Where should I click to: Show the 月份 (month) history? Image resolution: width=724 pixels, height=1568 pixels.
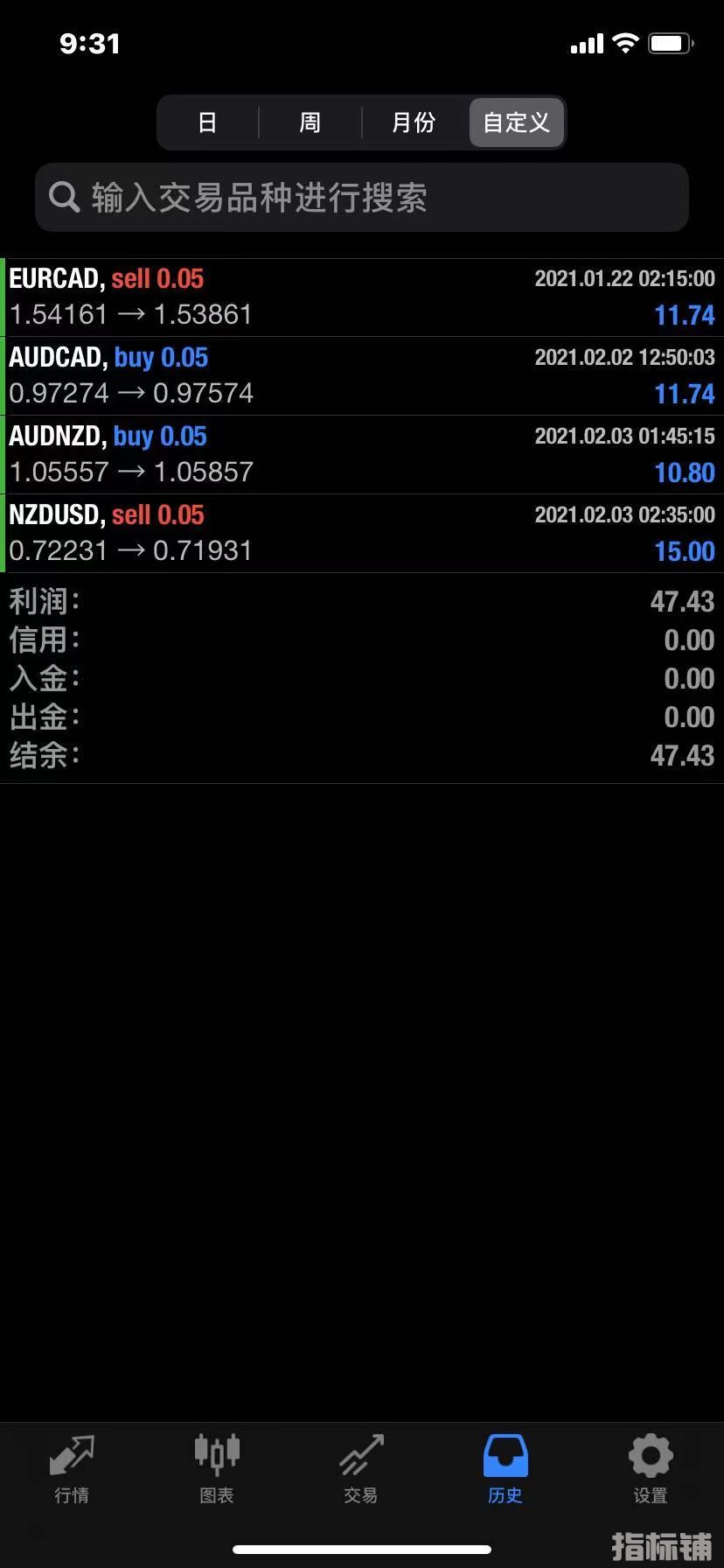(x=414, y=122)
